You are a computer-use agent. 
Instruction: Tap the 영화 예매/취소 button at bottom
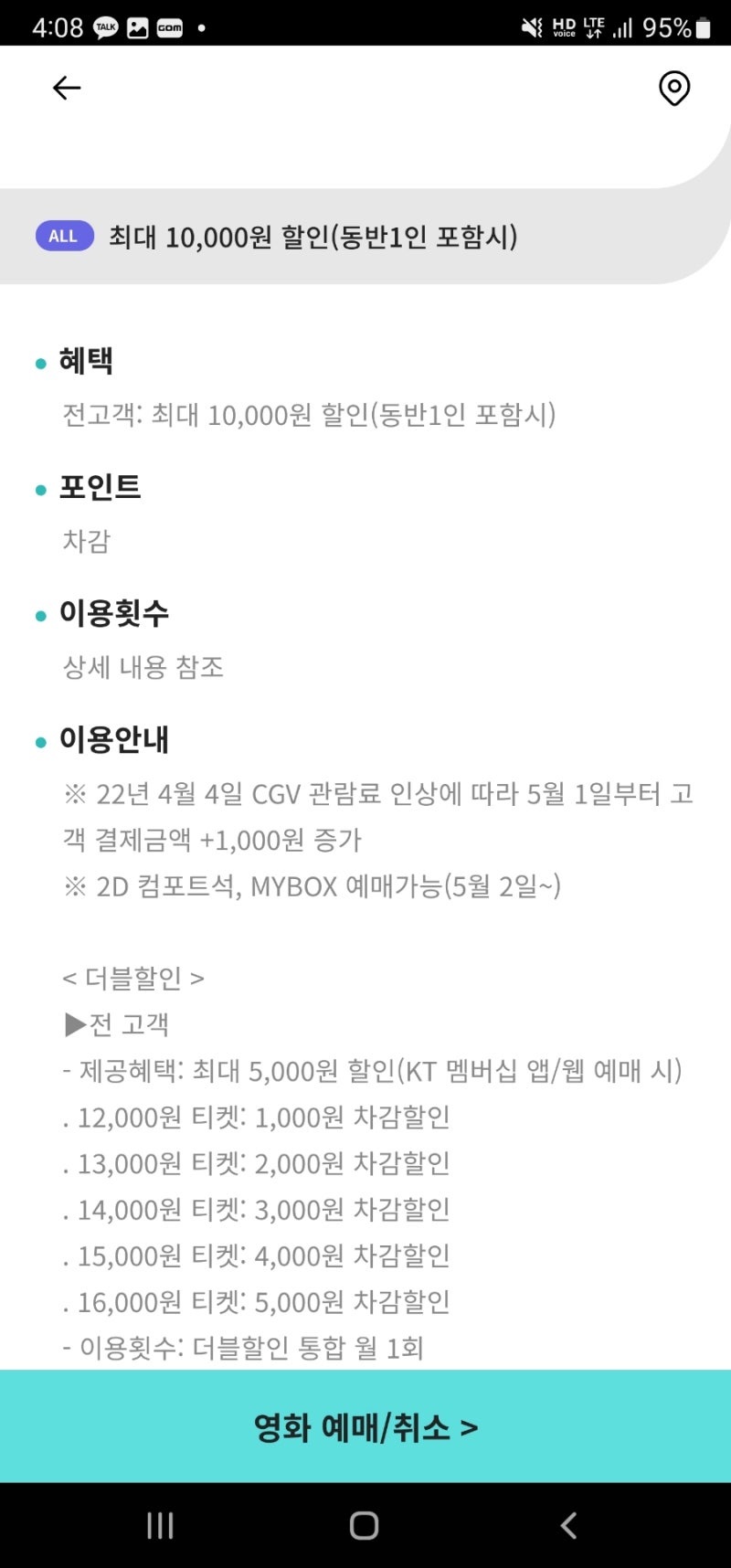coord(365,1427)
